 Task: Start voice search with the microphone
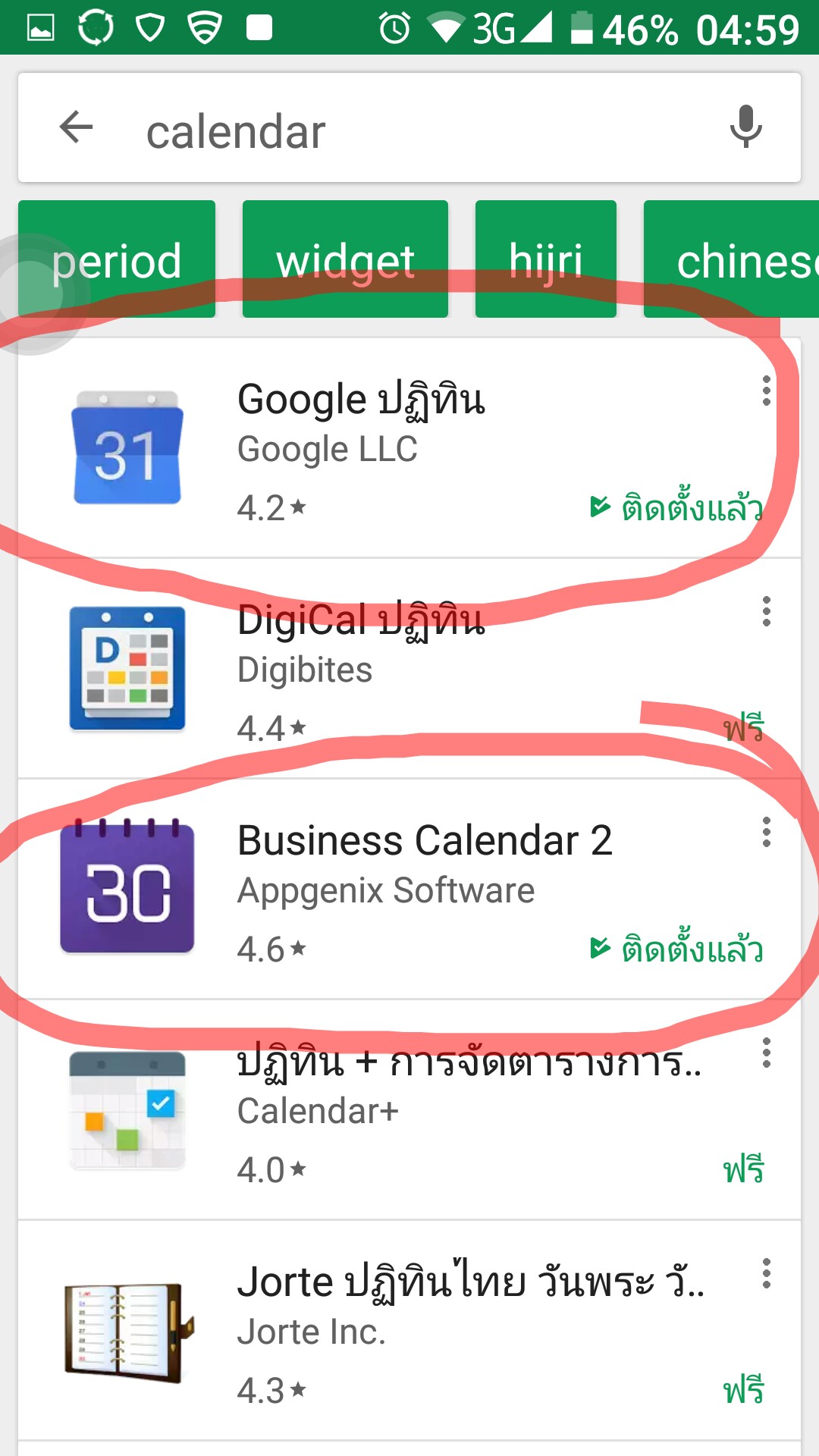745,127
